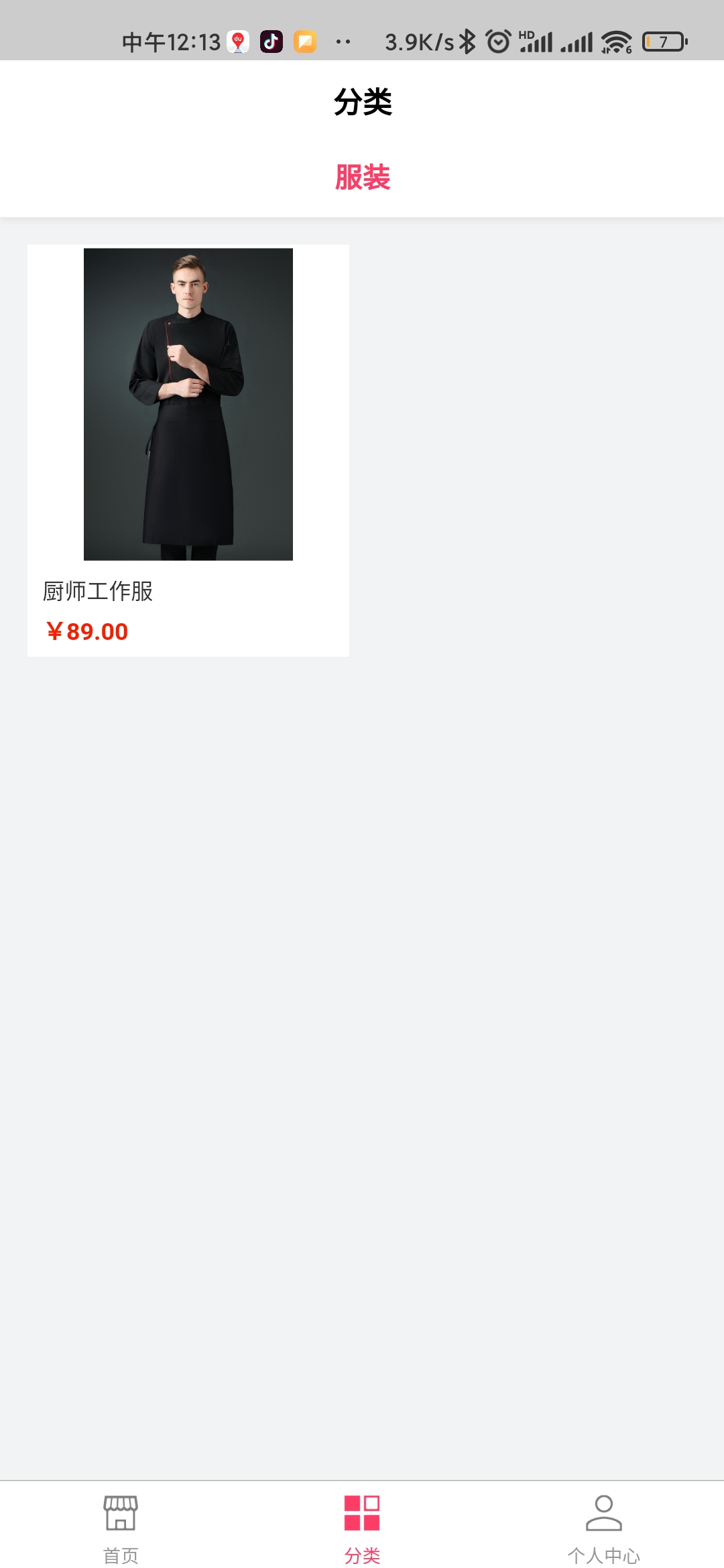
Task: Open the 厨师工作服 product
Action: coord(98,592)
